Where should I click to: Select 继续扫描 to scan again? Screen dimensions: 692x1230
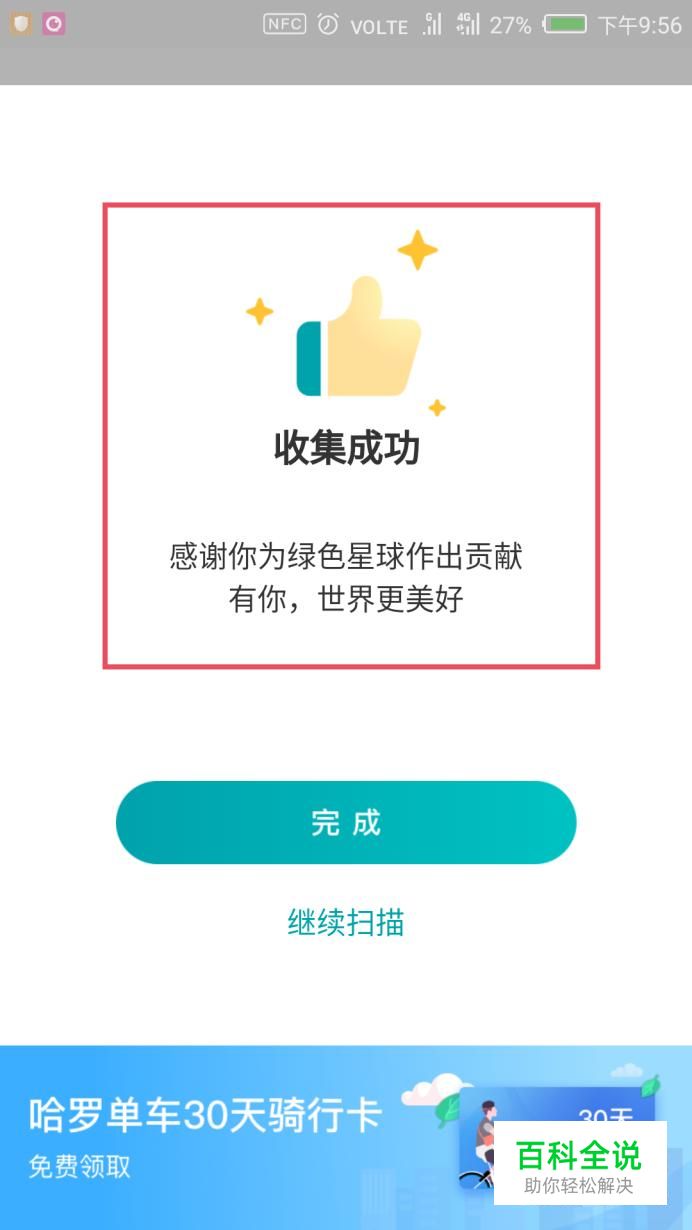click(346, 922)
